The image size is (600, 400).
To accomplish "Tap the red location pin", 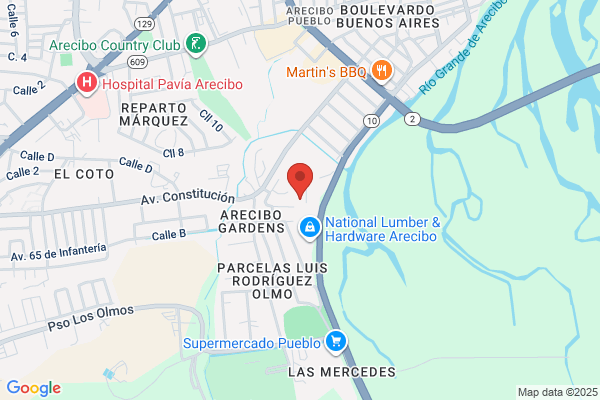I will pyautogui.click(x=300, y=181).
